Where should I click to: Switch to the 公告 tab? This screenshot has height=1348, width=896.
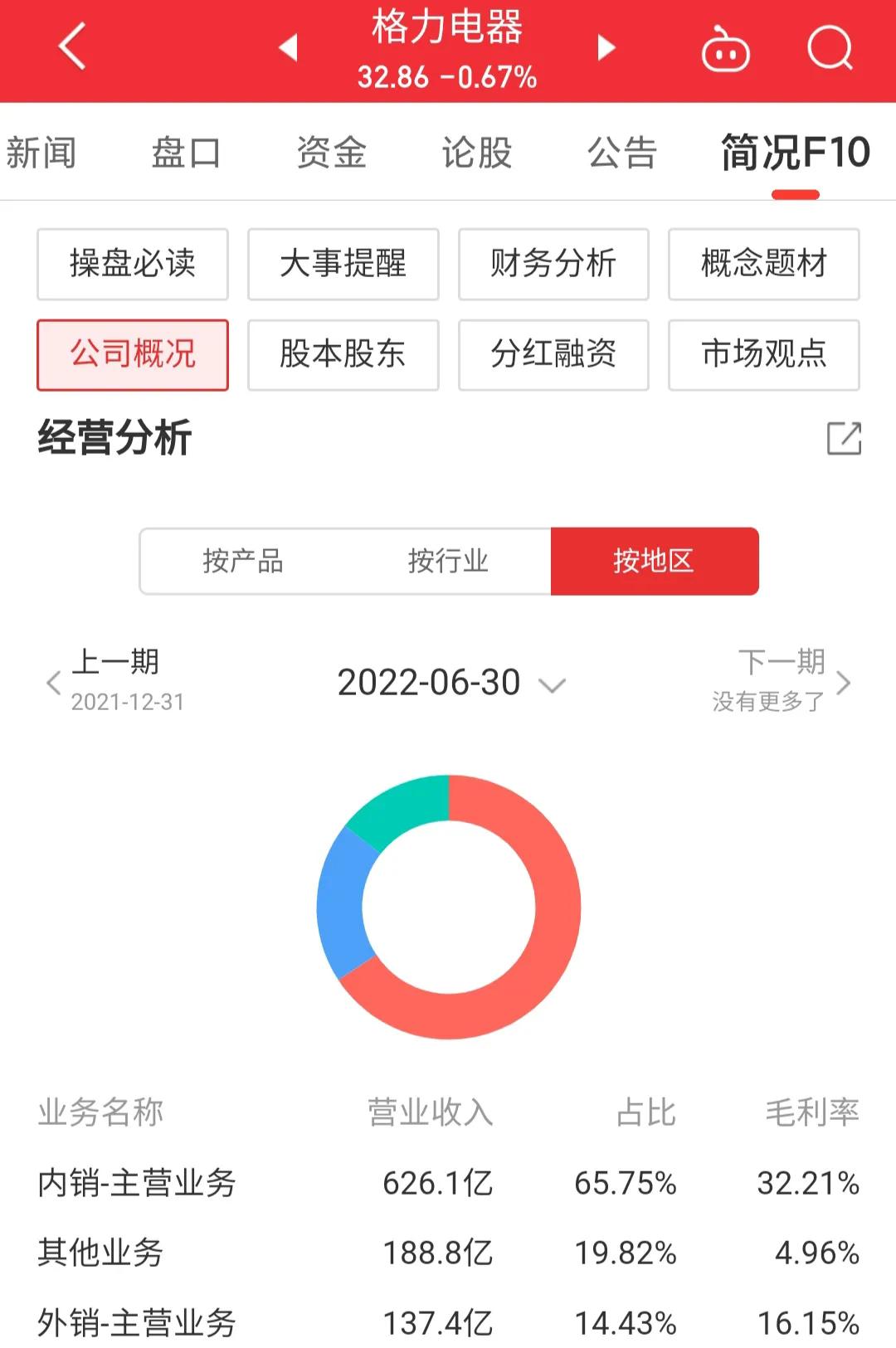[623, 152]
